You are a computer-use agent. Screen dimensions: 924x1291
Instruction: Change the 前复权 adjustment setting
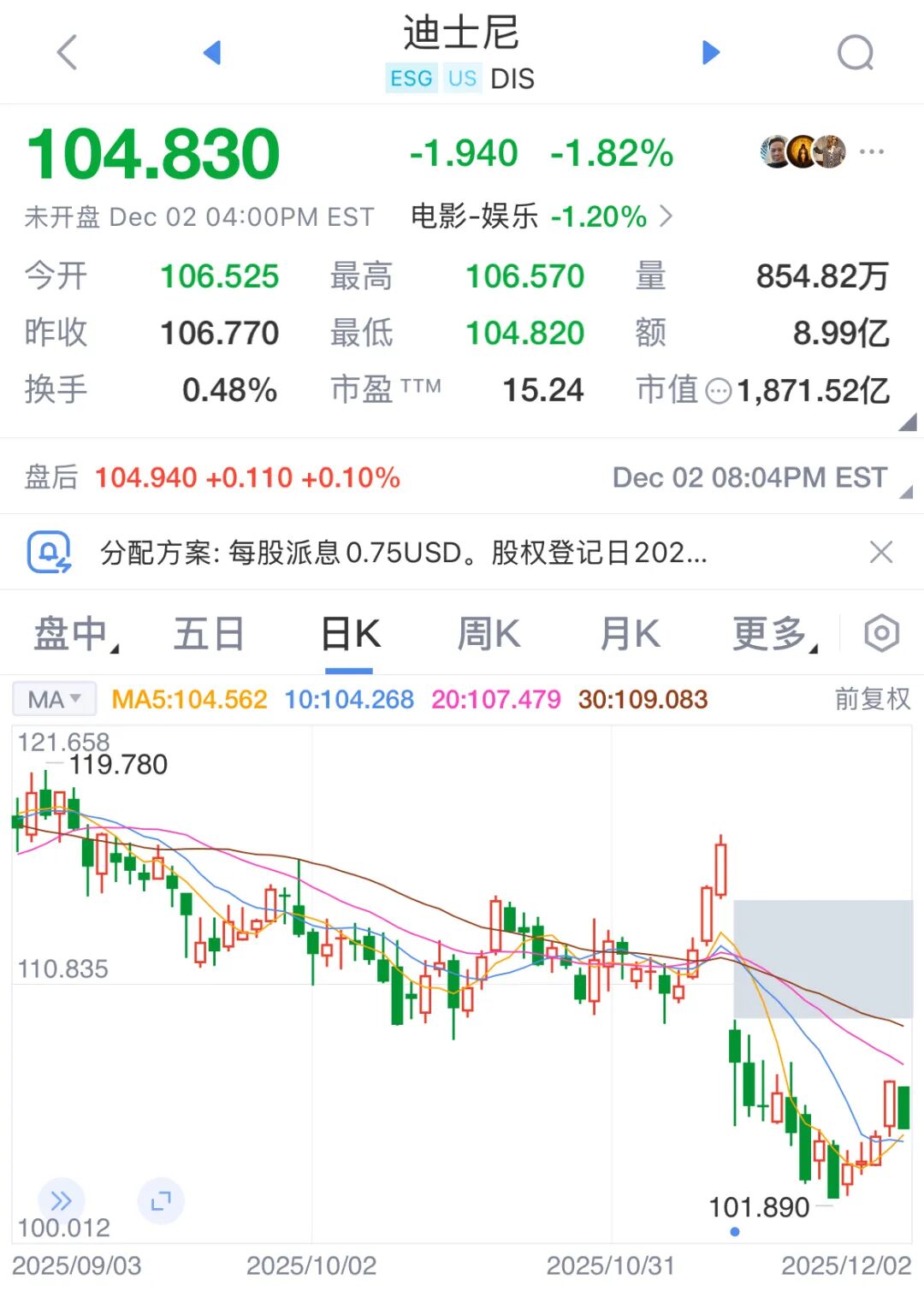[872, 699]
